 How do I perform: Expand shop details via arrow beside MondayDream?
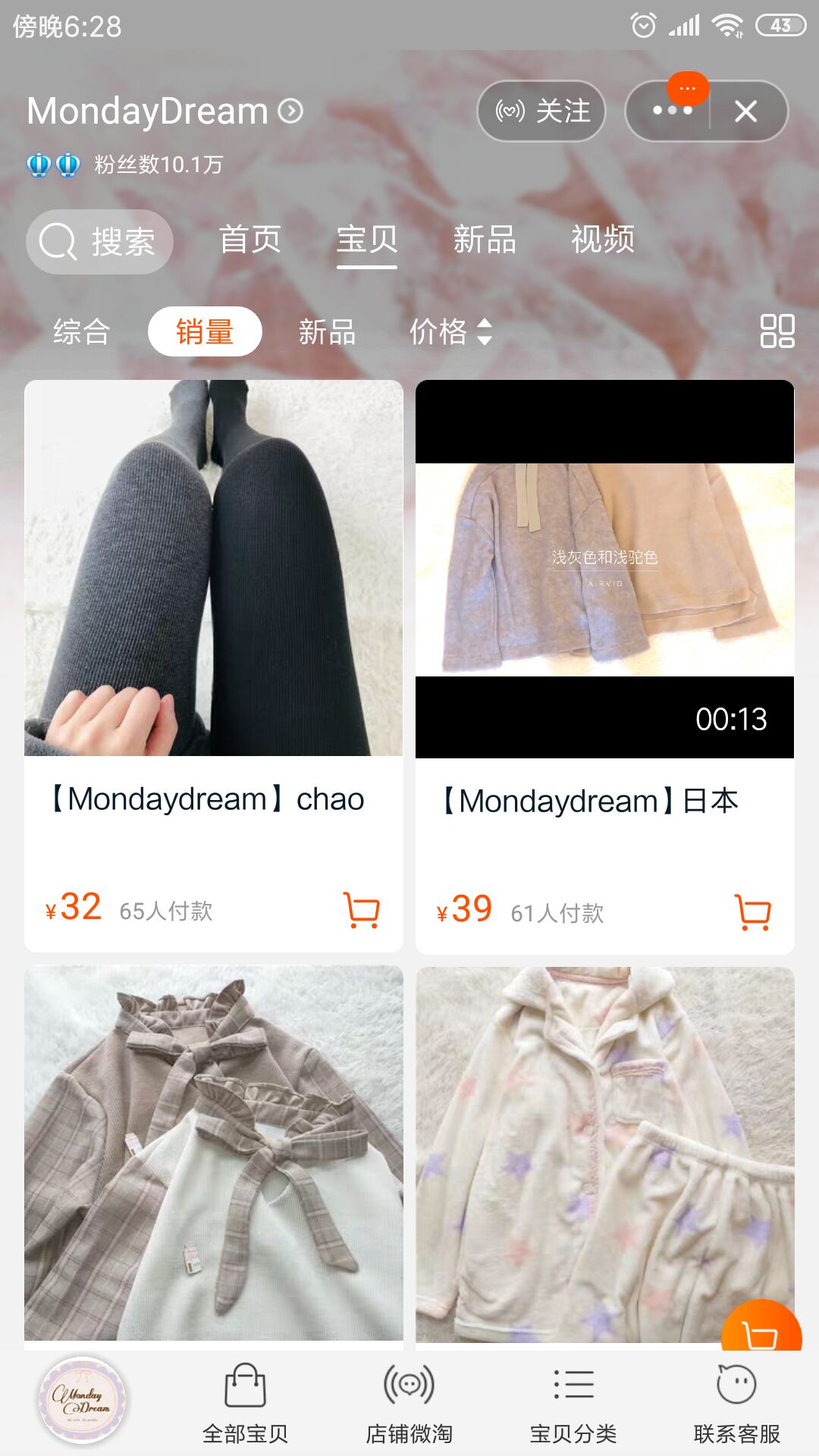tap(290, 111)
